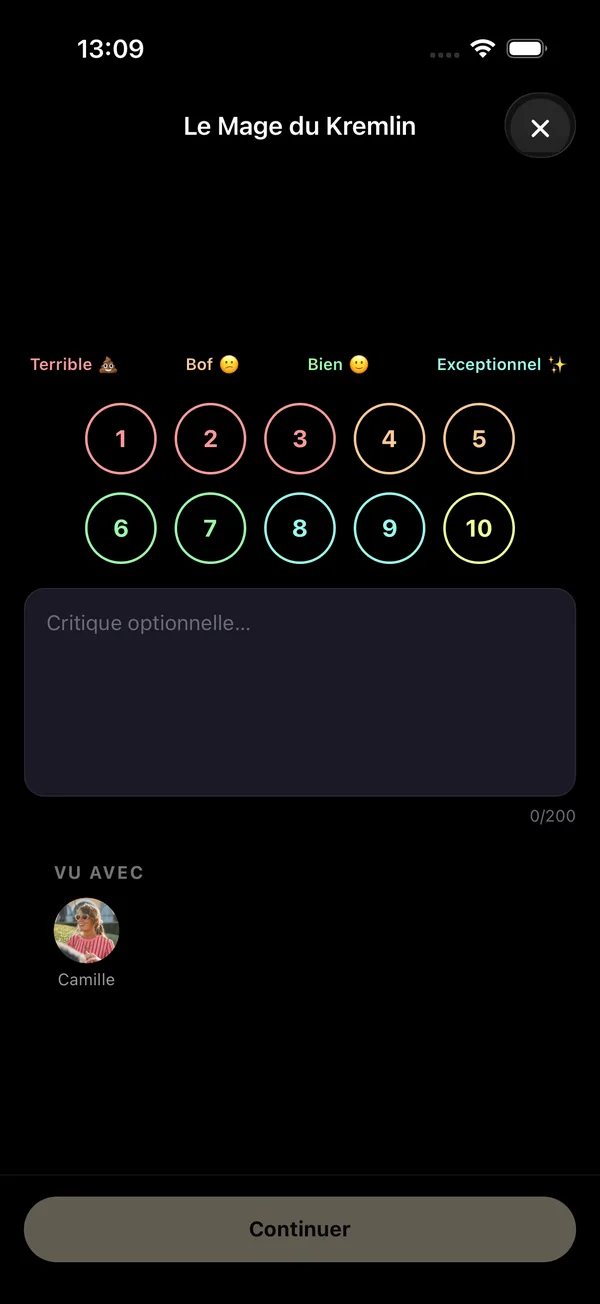Image resolution: width=600 pixels, height=1304 pixels.
Task: Select the top rating 10
Action: click(x=479, y=528)
